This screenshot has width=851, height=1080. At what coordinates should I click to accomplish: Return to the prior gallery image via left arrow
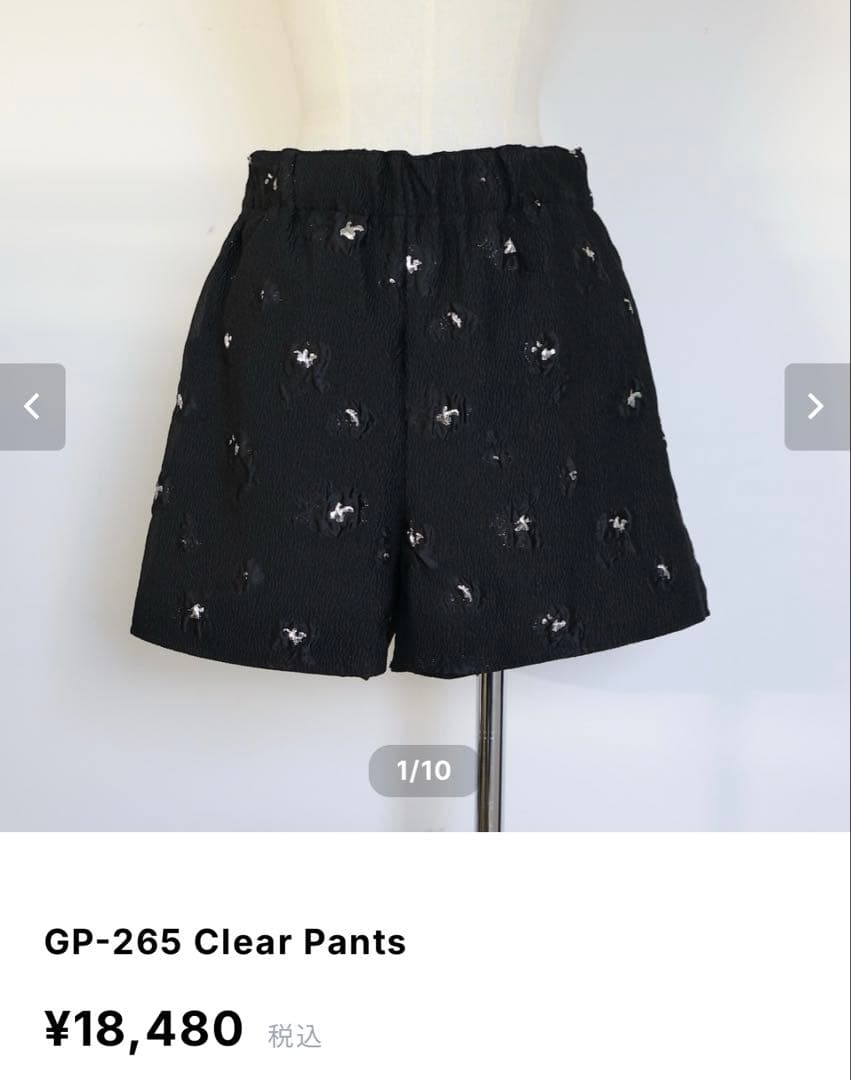click(x=31, y=405)
